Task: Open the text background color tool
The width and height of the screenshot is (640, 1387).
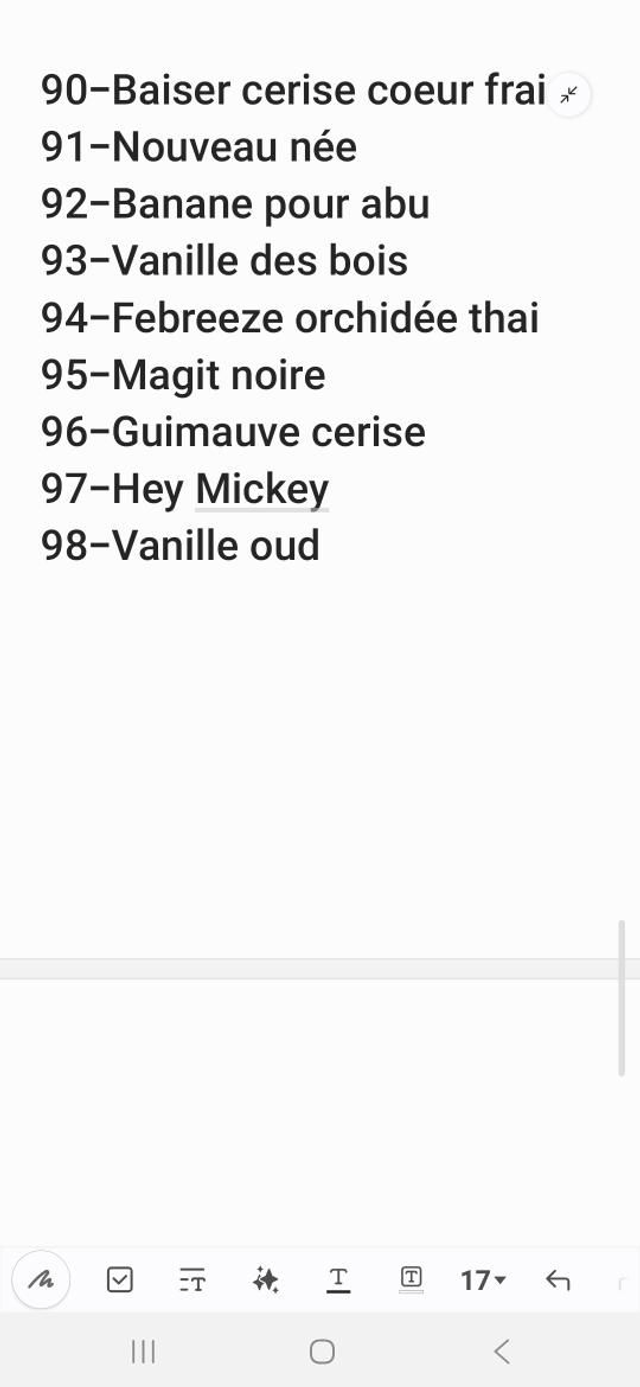Action: [x=411, y=1278]
